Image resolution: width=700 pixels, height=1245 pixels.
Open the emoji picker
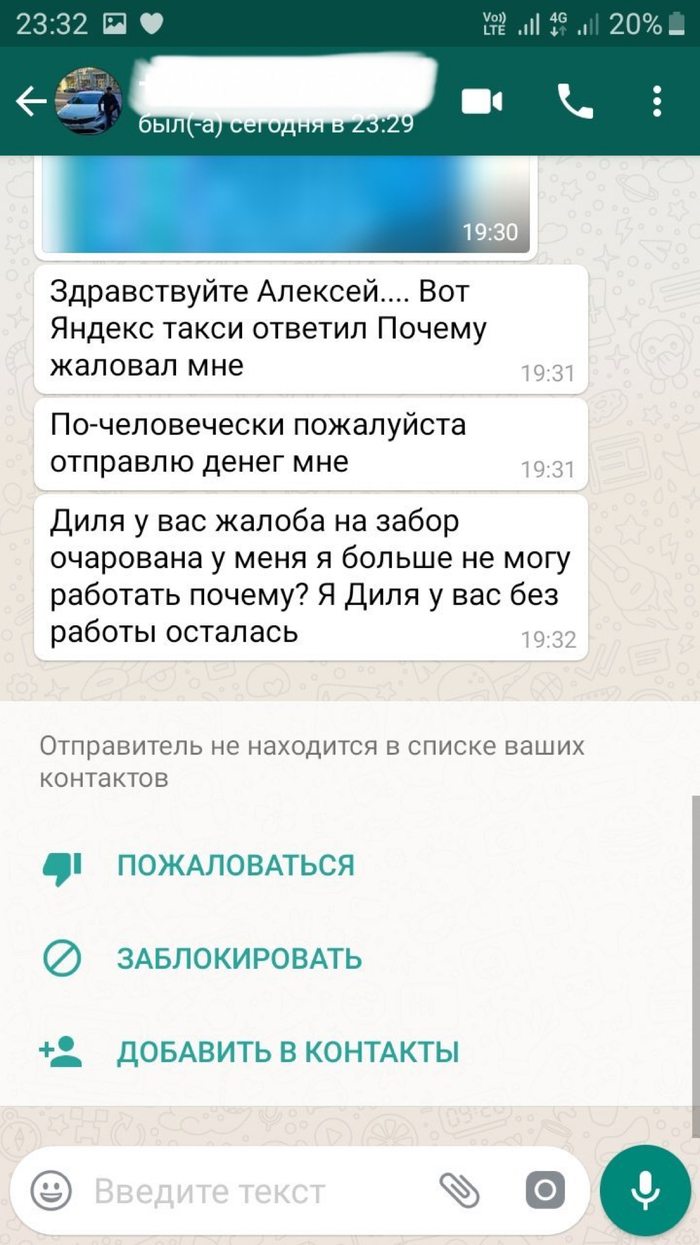[x=50, y=1190]
